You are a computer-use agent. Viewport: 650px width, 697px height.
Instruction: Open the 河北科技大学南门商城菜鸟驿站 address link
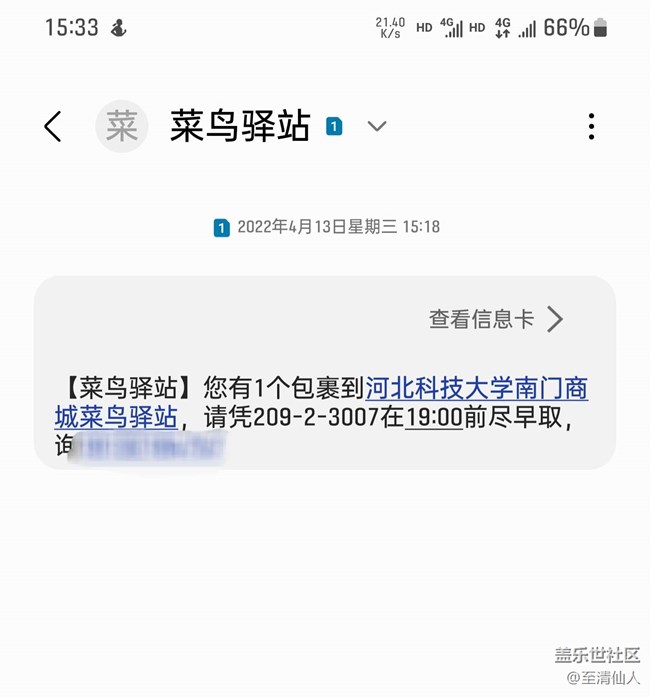click(x=476, y=388)
